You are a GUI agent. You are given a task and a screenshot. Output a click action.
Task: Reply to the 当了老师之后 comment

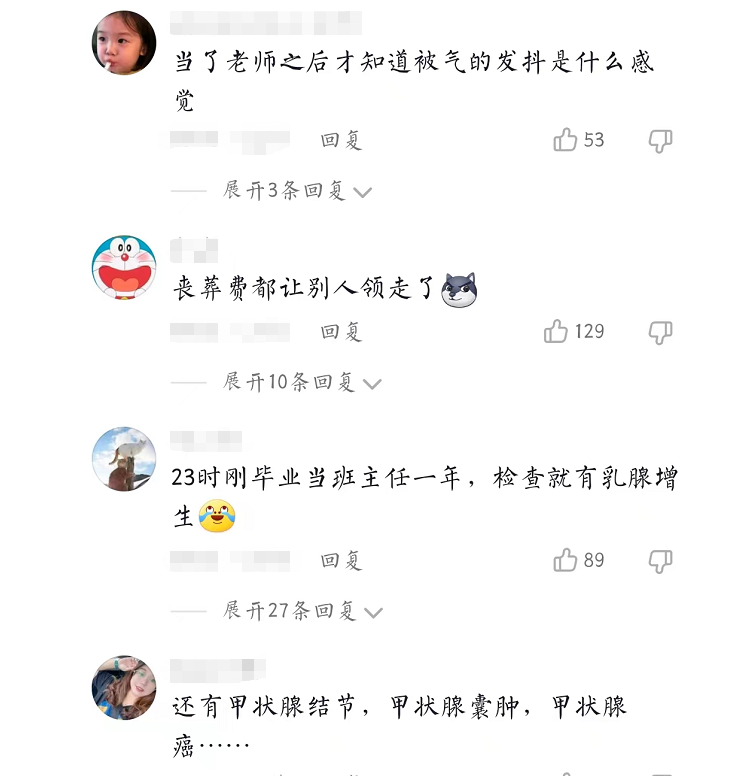[x=341, y=141]
